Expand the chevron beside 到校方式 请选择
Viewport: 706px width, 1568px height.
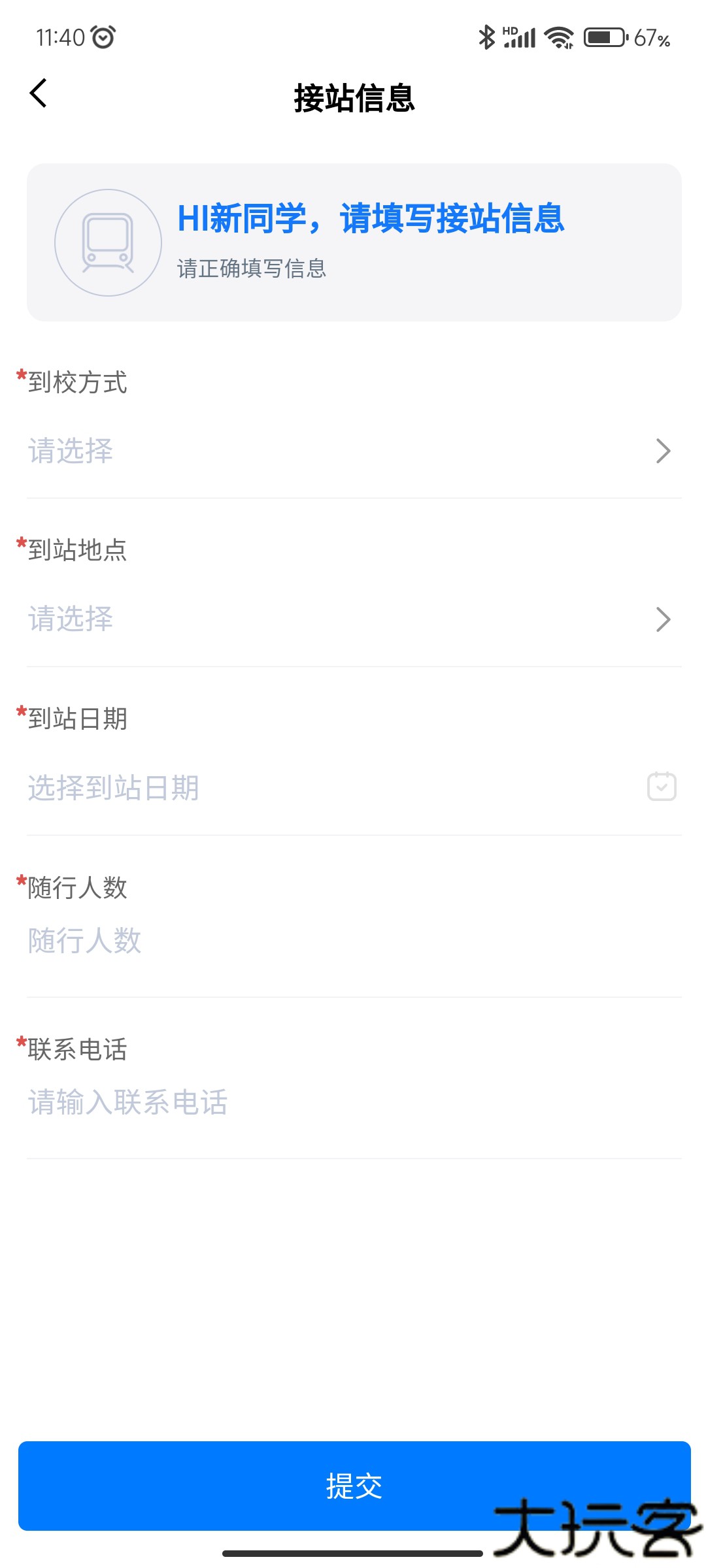click(x=663, y=451)
